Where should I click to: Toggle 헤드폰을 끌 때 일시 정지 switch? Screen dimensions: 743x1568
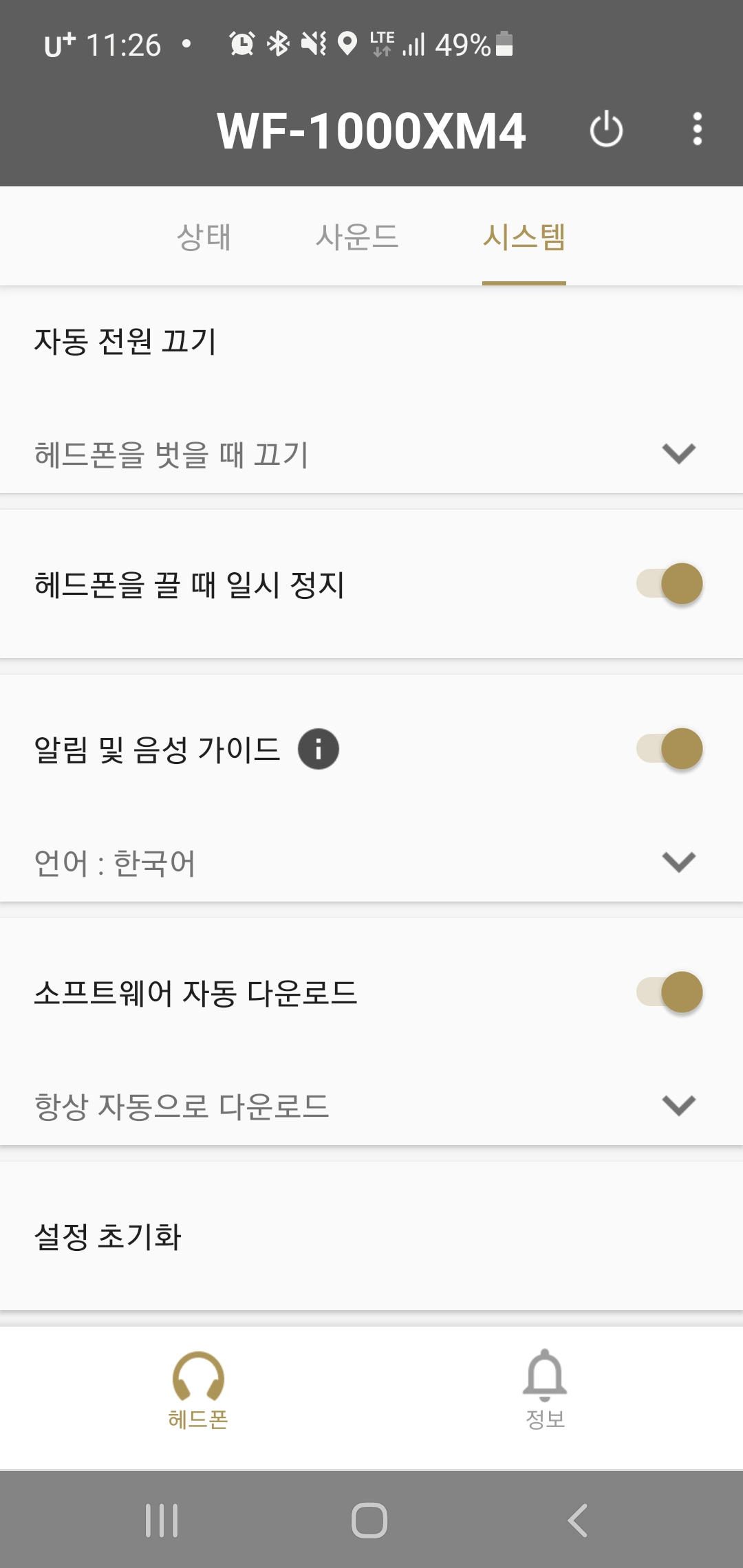(669, 584)
